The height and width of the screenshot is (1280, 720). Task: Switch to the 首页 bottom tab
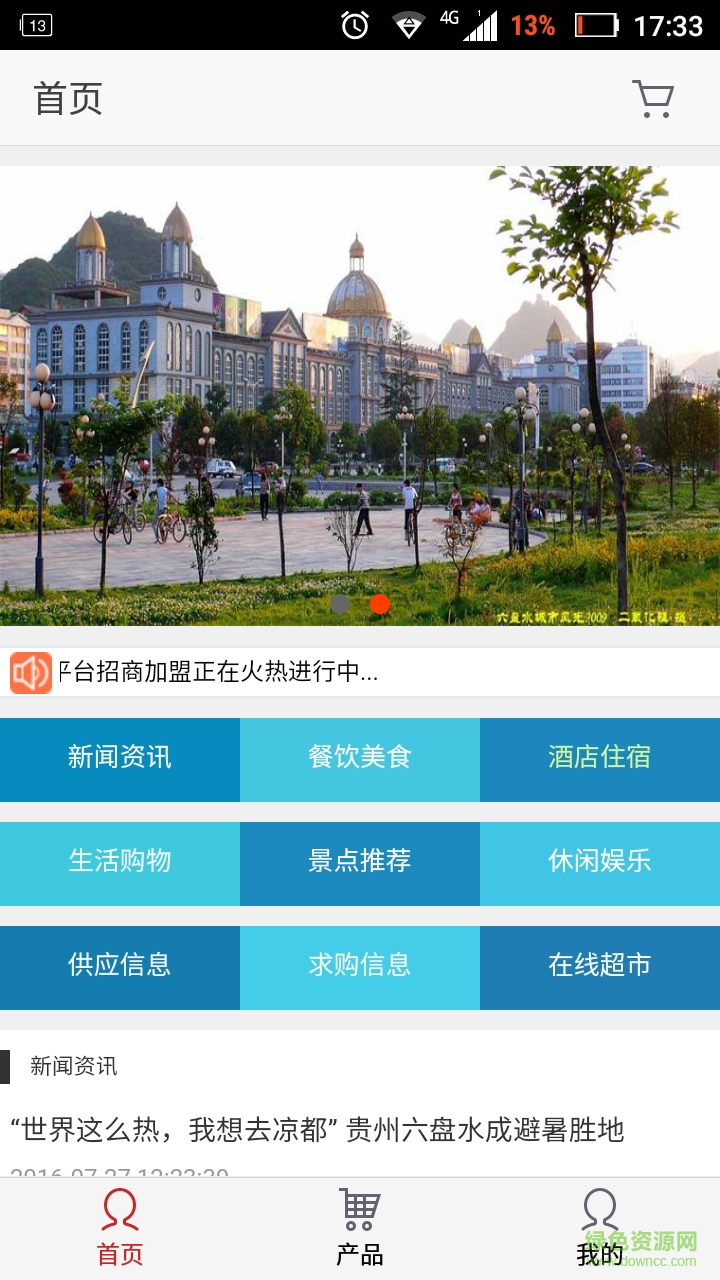[120, 1228]
